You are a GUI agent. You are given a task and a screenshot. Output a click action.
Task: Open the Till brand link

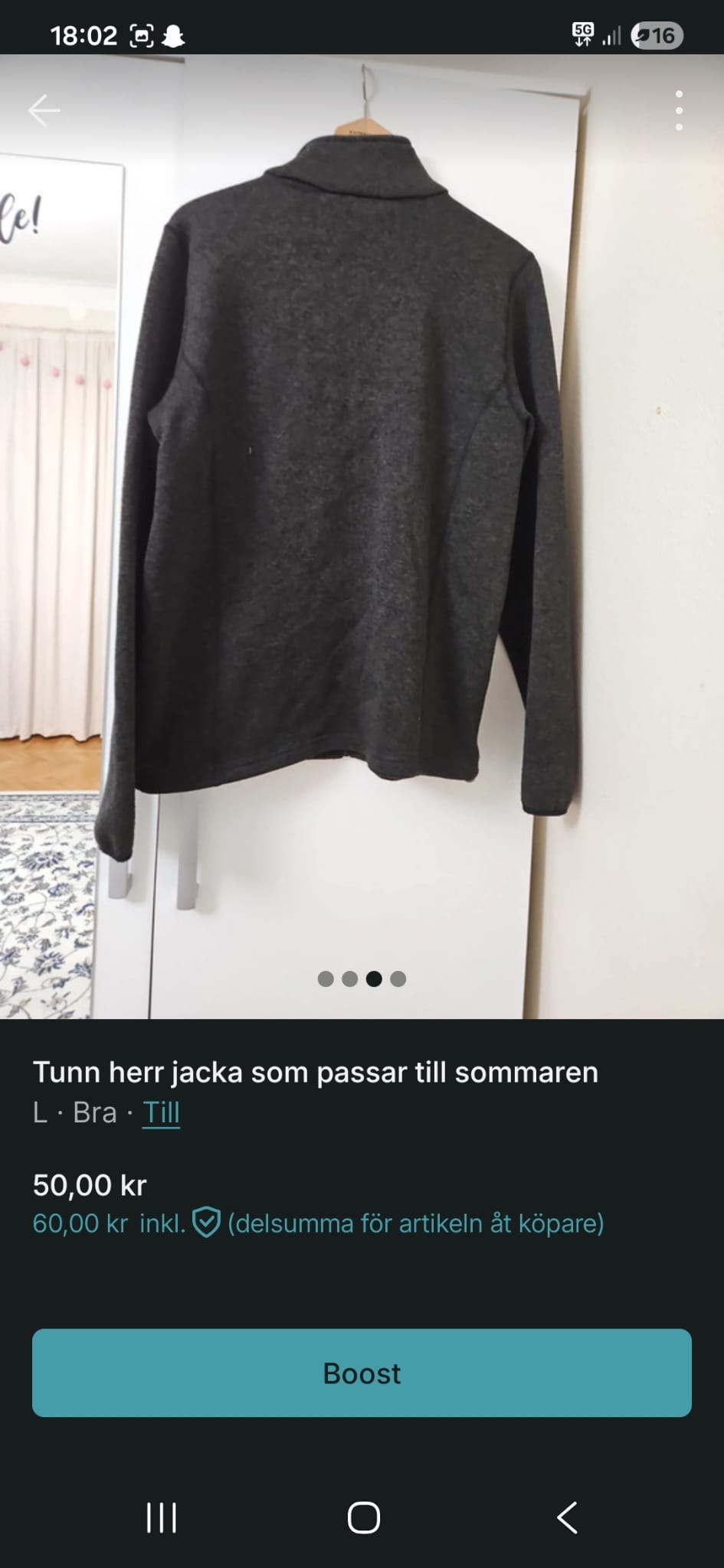160,1113
